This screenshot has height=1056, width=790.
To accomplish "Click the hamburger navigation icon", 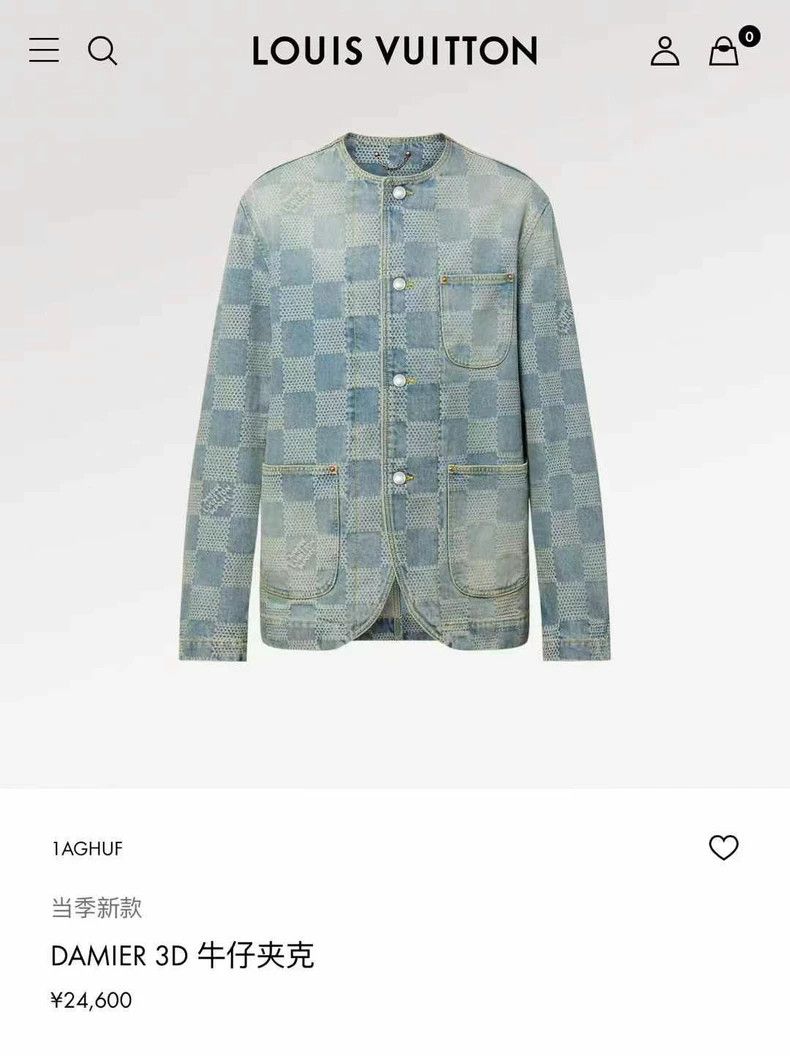I will pyautogui.click(x=42, y=48).
